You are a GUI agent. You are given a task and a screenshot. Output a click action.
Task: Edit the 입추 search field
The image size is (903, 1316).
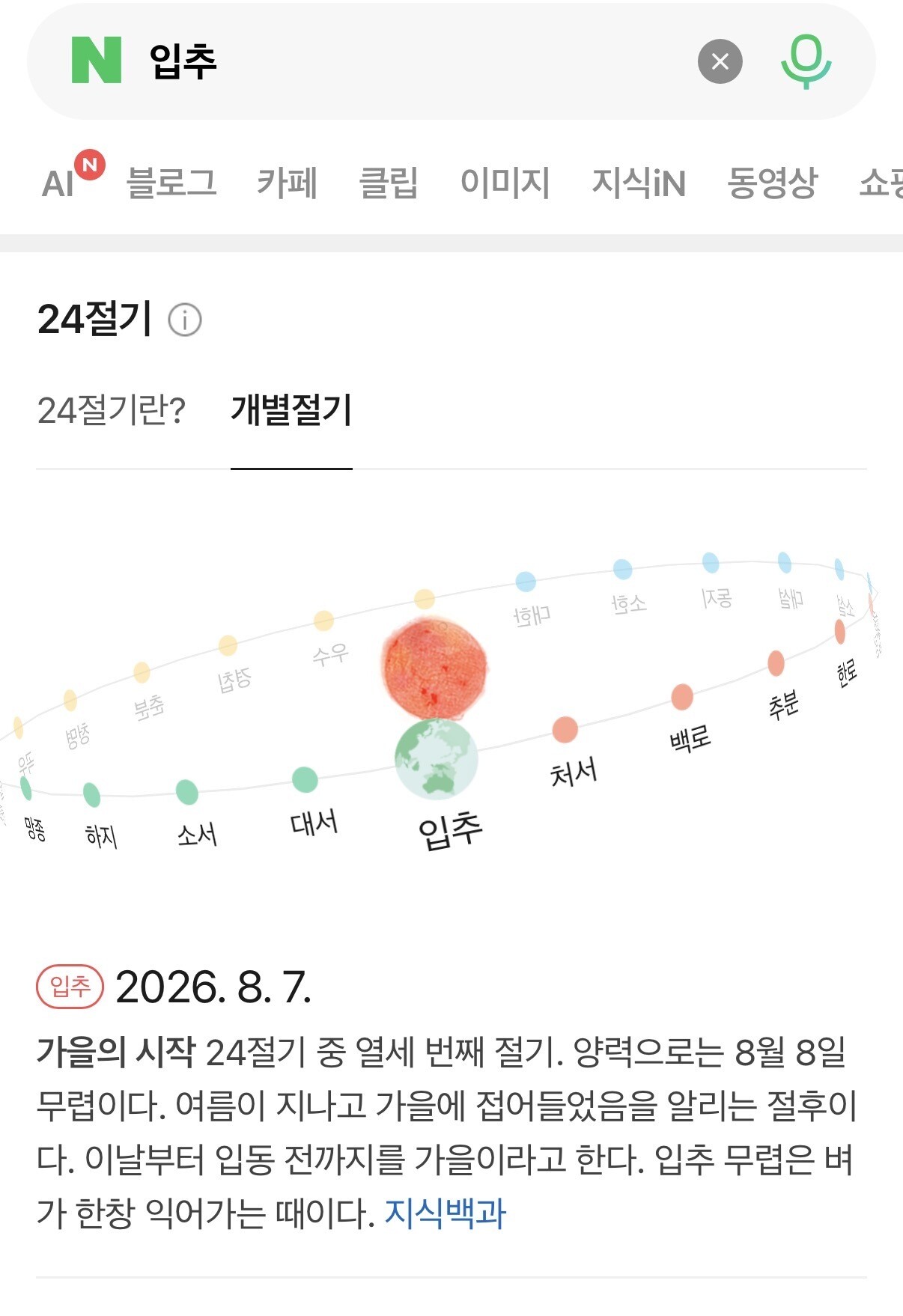[419, 61]
